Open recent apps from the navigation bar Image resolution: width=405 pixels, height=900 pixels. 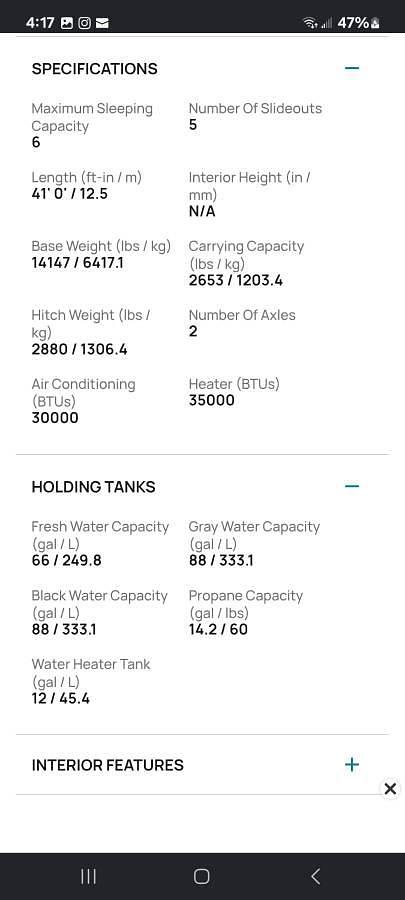pyautogui.click(x=88, y=876)
